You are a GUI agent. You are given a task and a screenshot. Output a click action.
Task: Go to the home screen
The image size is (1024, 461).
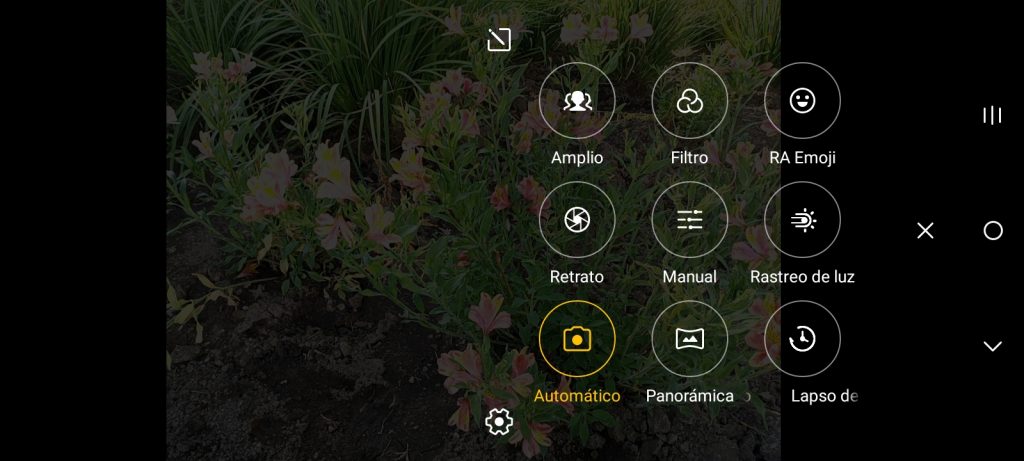993,231
